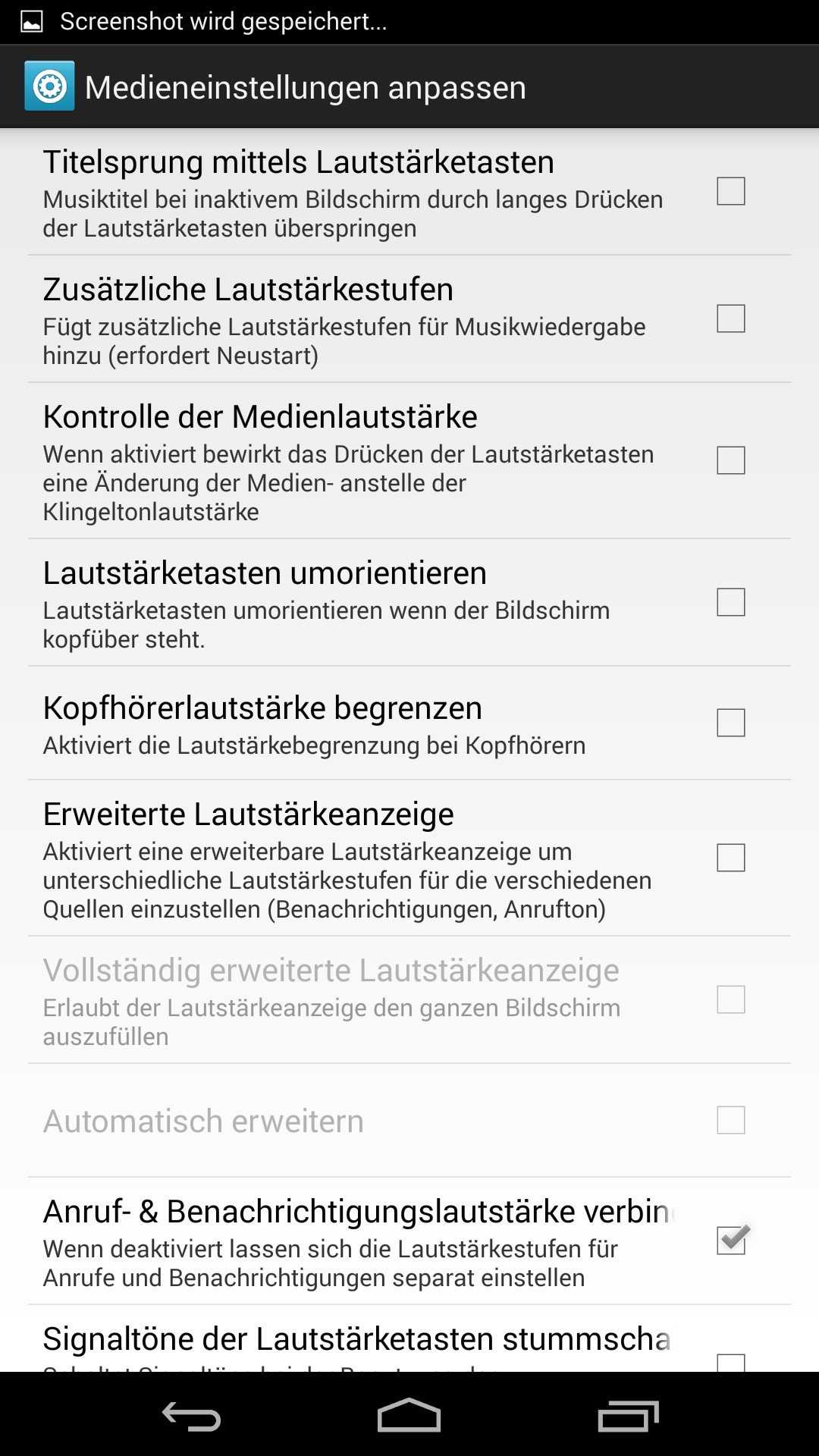Turn on Kopfhörerlautstärke begrenzen

731,723
